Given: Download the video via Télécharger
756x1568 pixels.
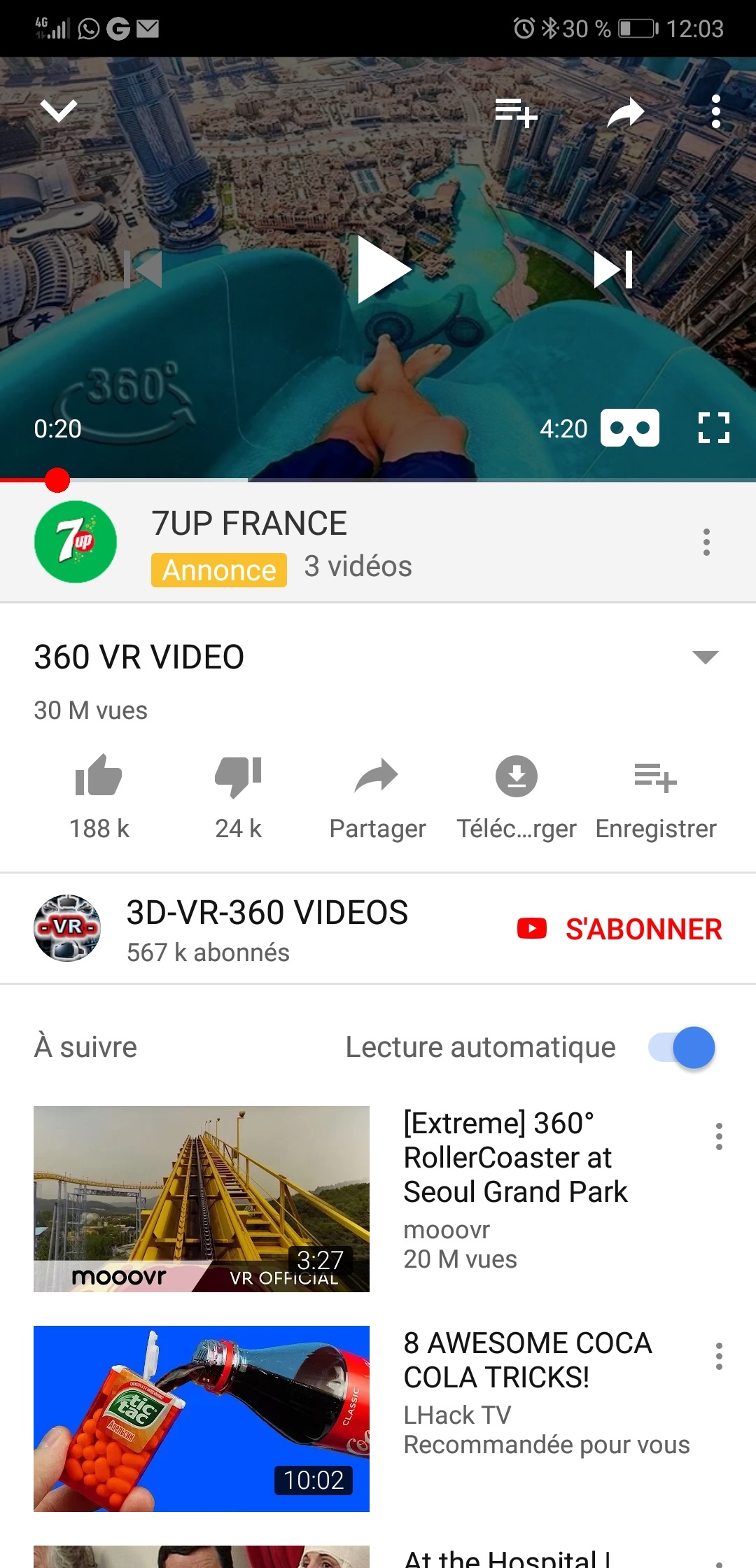Looking at the screenshot, I should tap(517, 797).
